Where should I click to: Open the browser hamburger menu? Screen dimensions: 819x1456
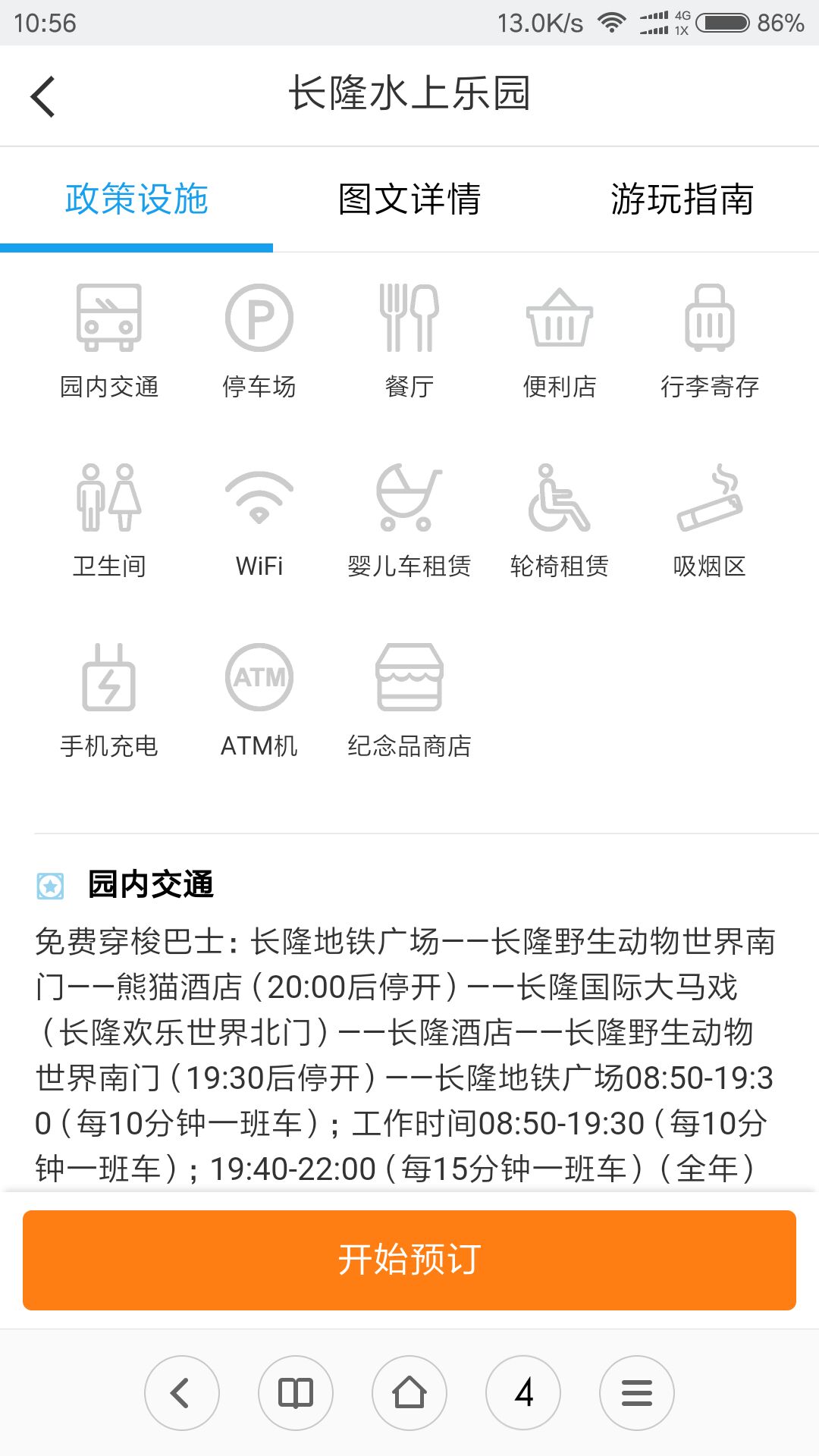pos(637,1392)
